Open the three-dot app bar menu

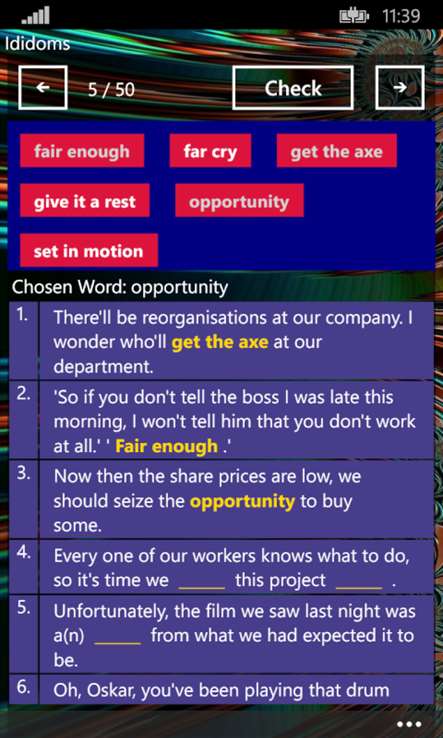[x=409, y=724]
